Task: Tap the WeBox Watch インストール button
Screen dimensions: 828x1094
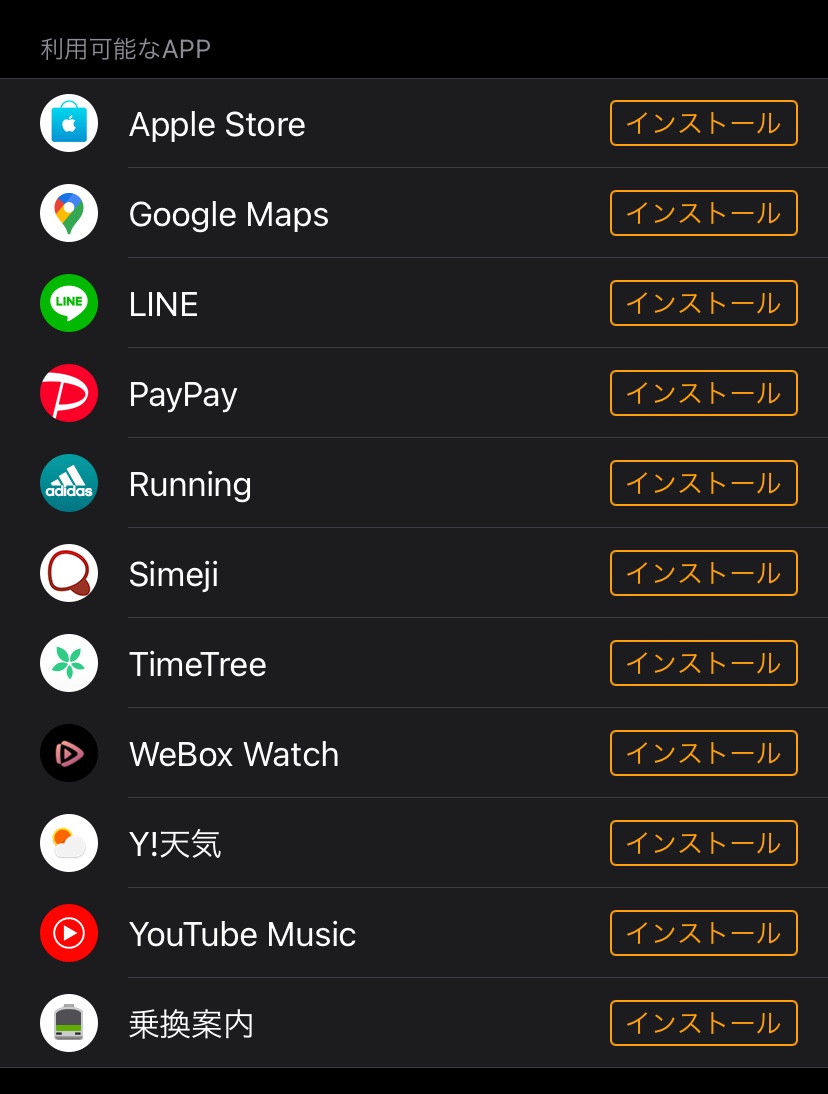Action: point(703,753)
